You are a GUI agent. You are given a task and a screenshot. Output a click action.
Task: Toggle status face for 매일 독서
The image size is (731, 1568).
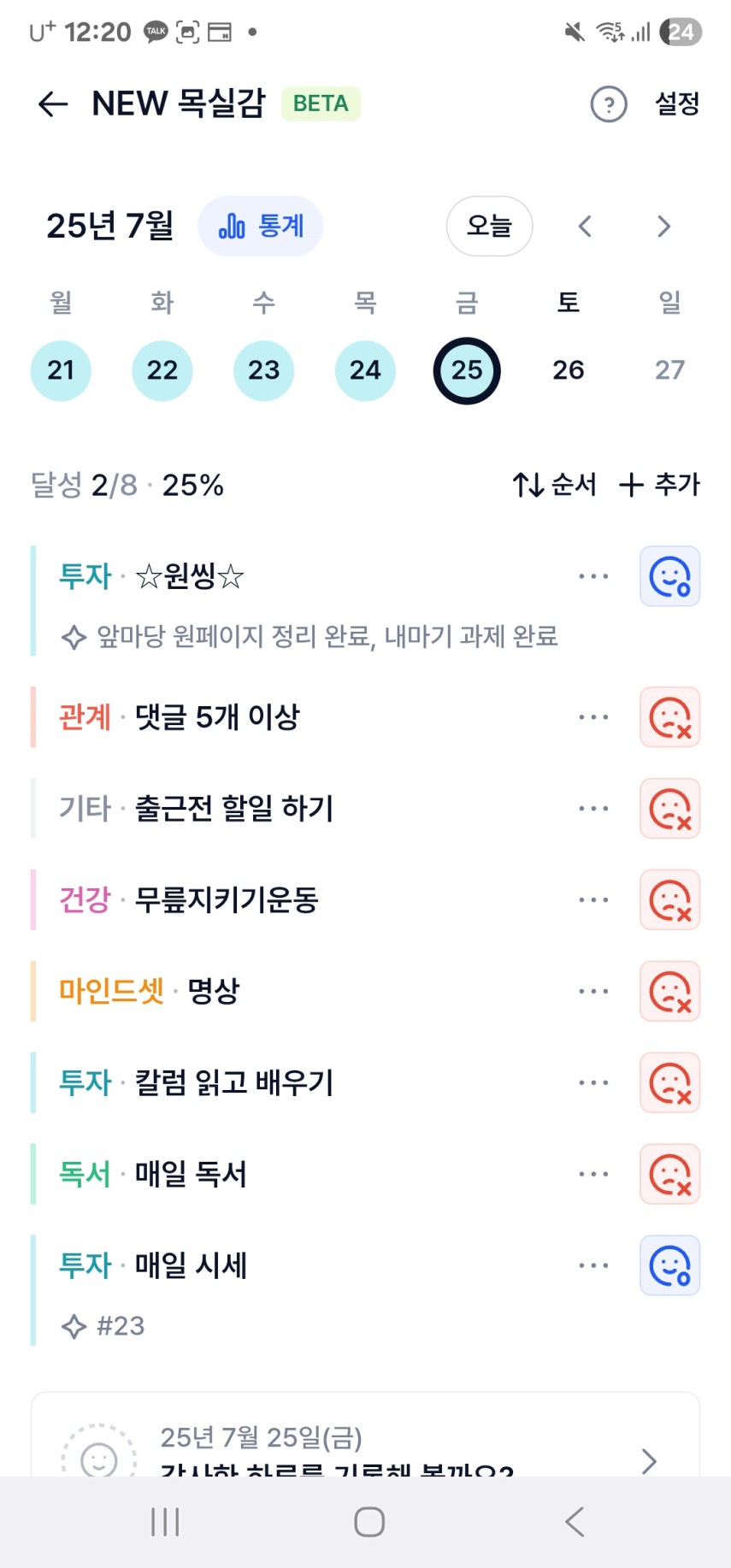click(x=670, y=1175)
